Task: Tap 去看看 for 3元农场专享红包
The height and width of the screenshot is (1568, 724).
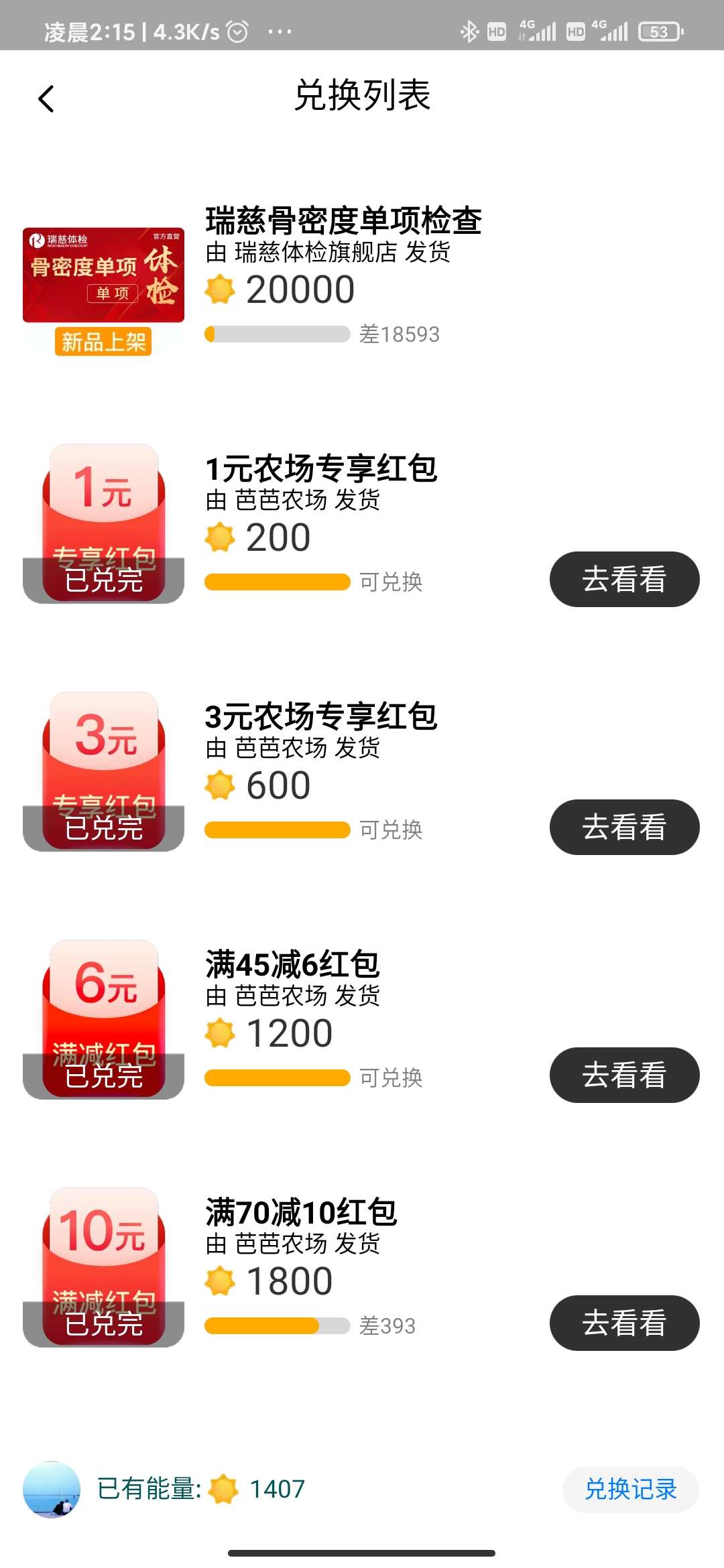Action: pyautogui.click(x=624, y=828)
